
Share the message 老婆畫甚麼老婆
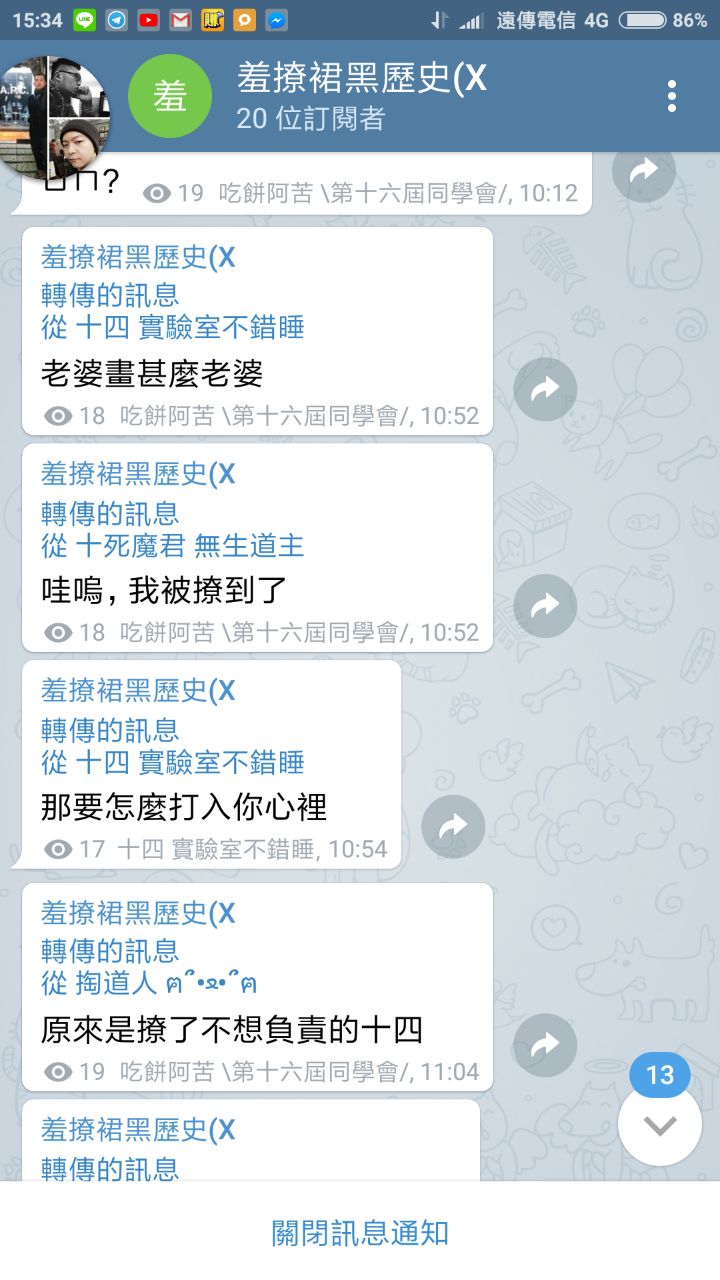pos(545,390)
